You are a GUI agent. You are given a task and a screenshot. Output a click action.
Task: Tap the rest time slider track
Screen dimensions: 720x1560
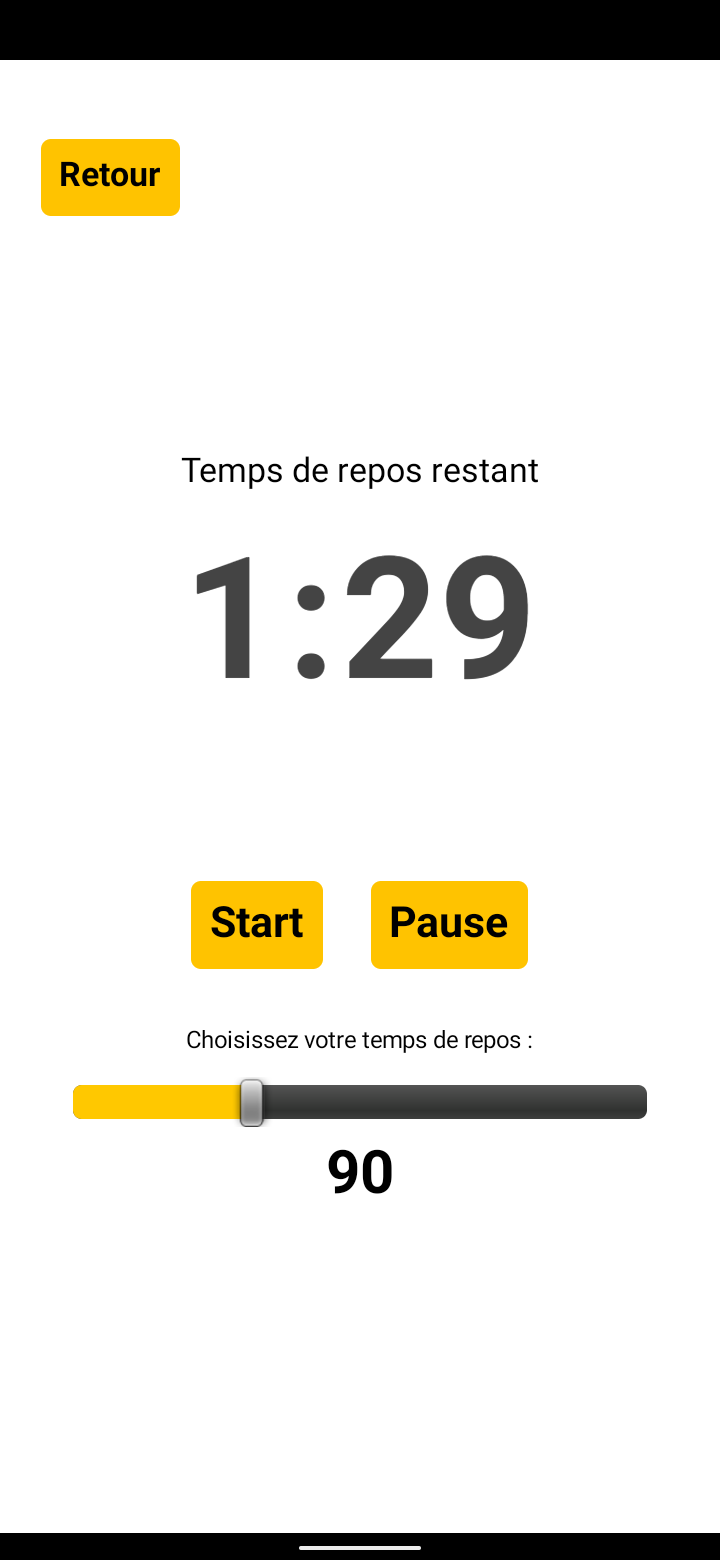coord(360,1102)
